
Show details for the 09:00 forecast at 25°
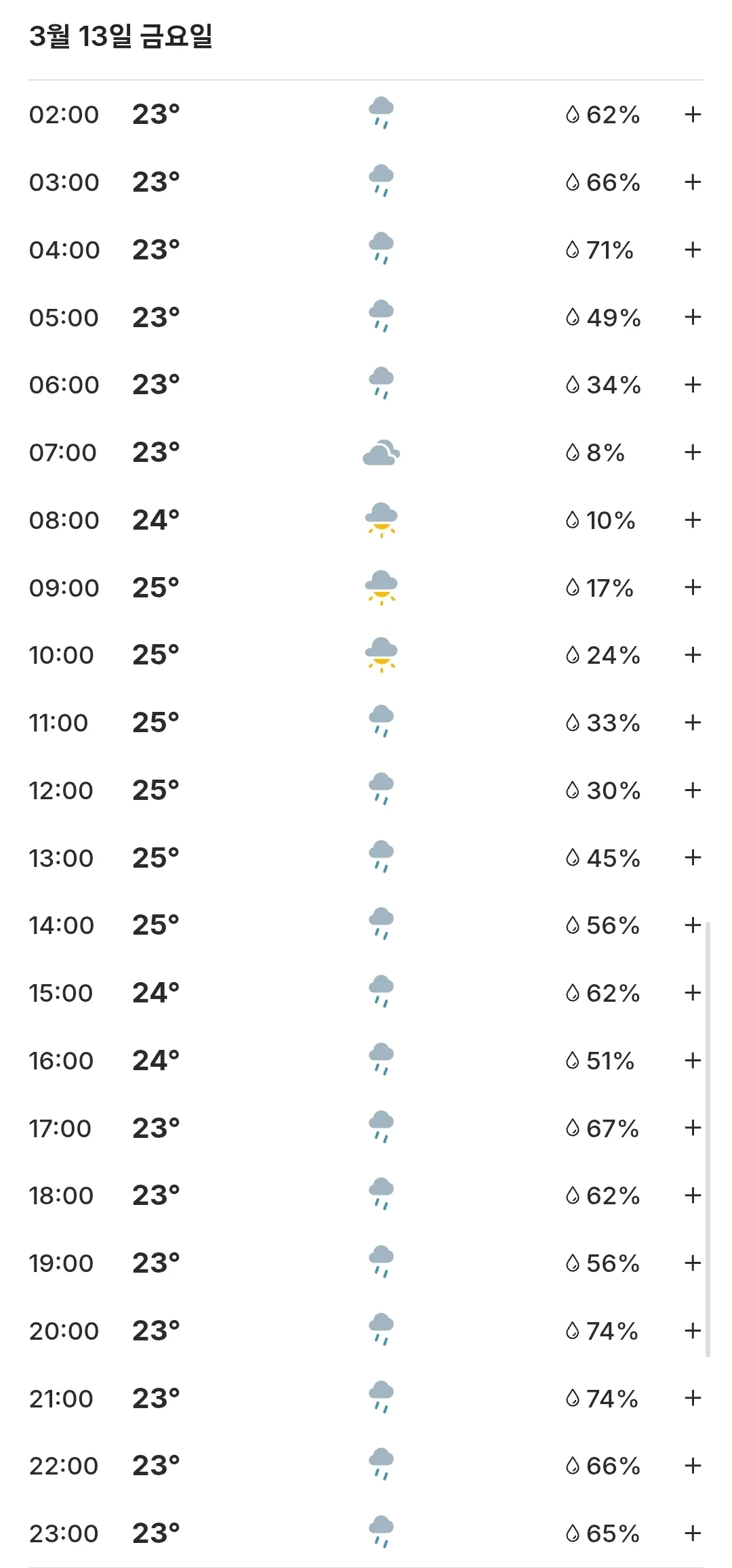click(692, 587)
